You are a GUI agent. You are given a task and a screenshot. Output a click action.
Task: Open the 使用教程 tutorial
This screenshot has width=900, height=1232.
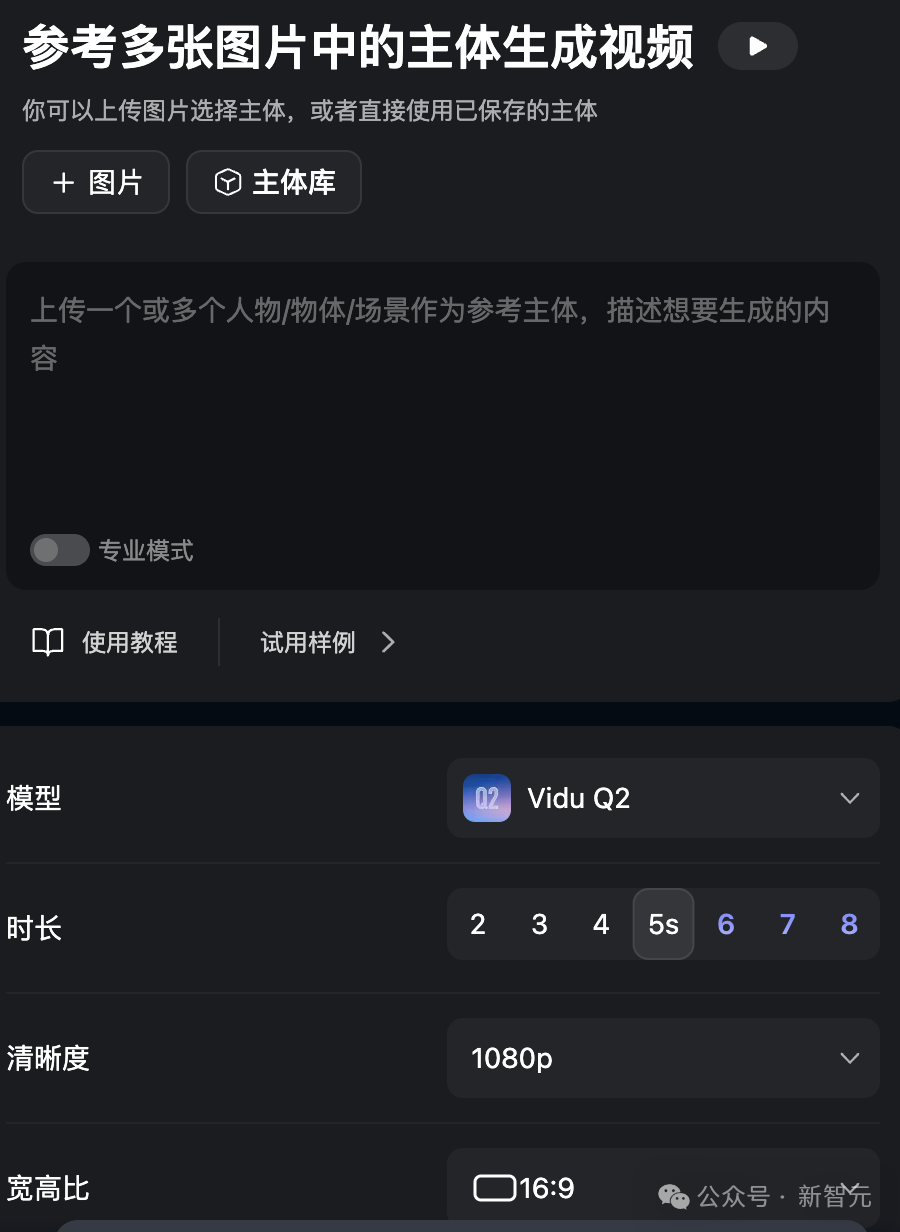point(131,642)
